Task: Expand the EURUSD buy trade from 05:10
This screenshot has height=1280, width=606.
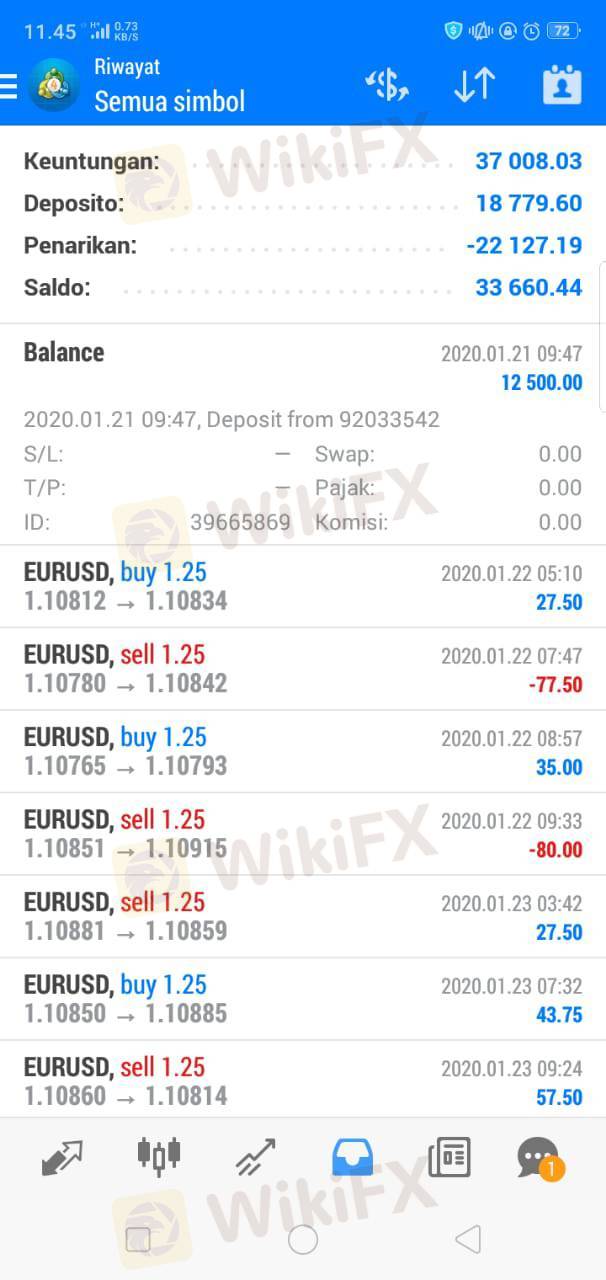Action: coord(302,587)
